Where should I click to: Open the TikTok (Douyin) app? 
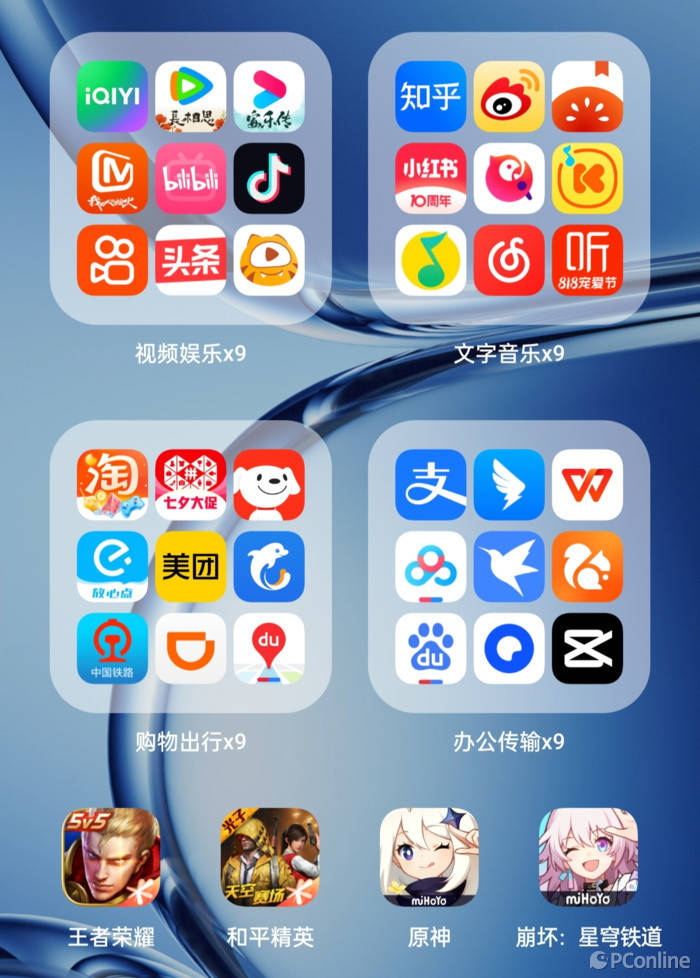pyautogui.click(x=269, y=178)
